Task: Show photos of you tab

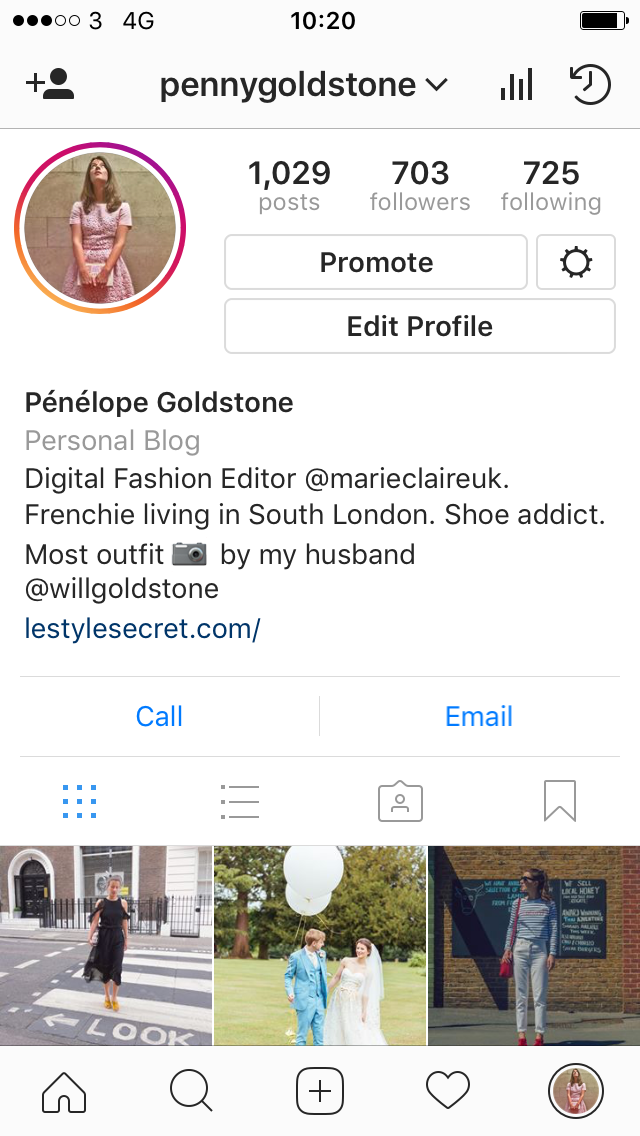Action: pyautogui.click(x=400, y=801)
